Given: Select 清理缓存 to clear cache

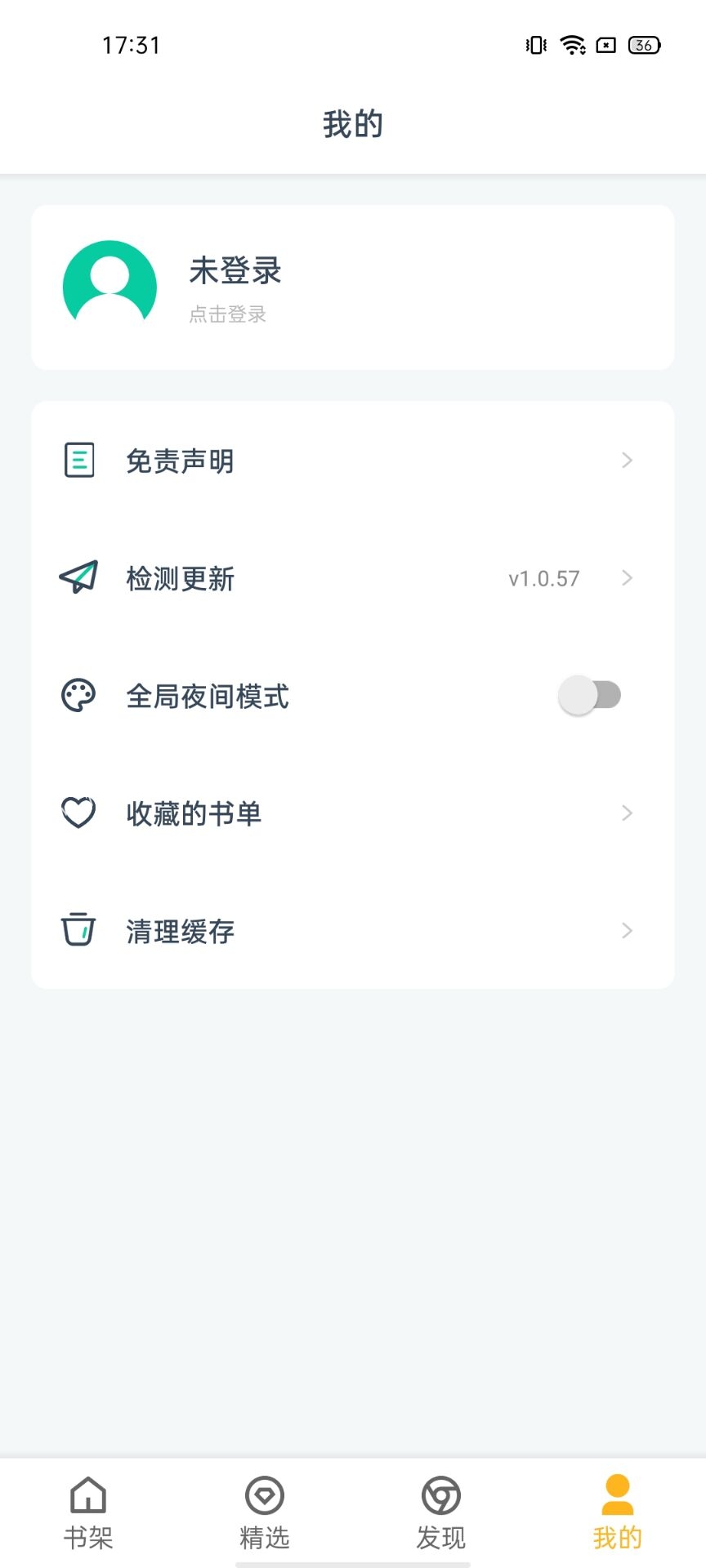Looking at the screenshot, I should pyautogui.click(x=353, y=931).
